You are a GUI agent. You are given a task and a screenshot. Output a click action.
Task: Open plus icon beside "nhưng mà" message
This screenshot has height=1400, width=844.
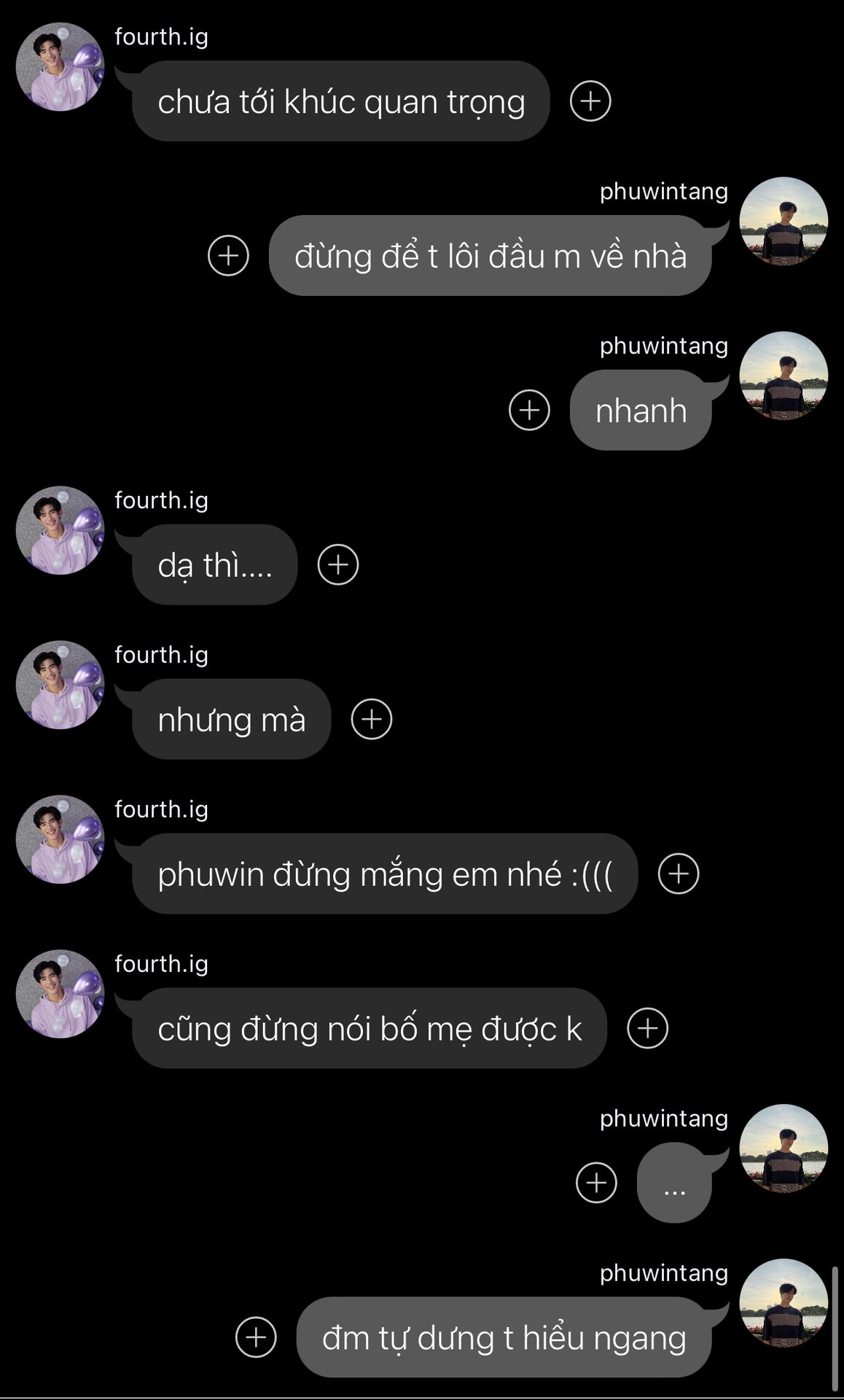point(372,719)
